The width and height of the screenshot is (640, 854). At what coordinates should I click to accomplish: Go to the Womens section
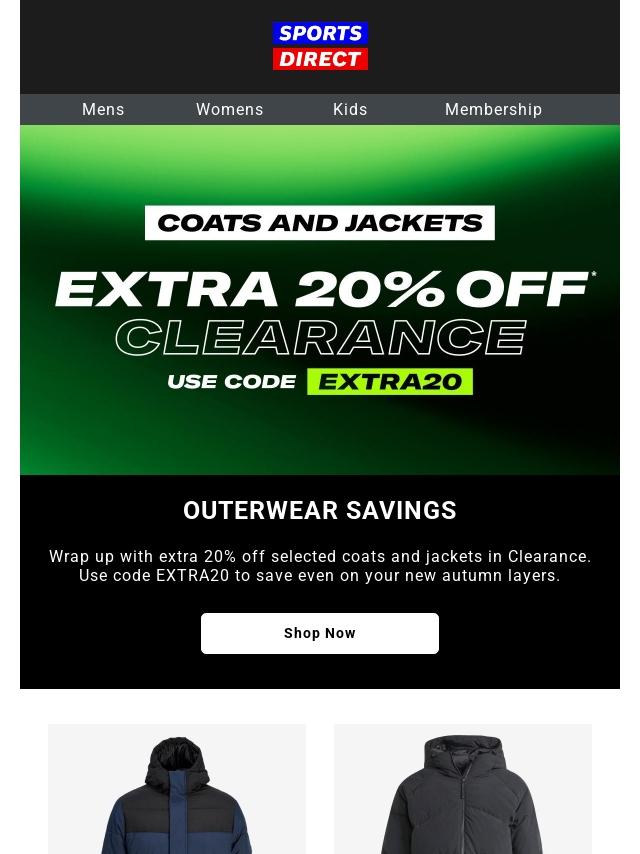(x=229, y=110)
